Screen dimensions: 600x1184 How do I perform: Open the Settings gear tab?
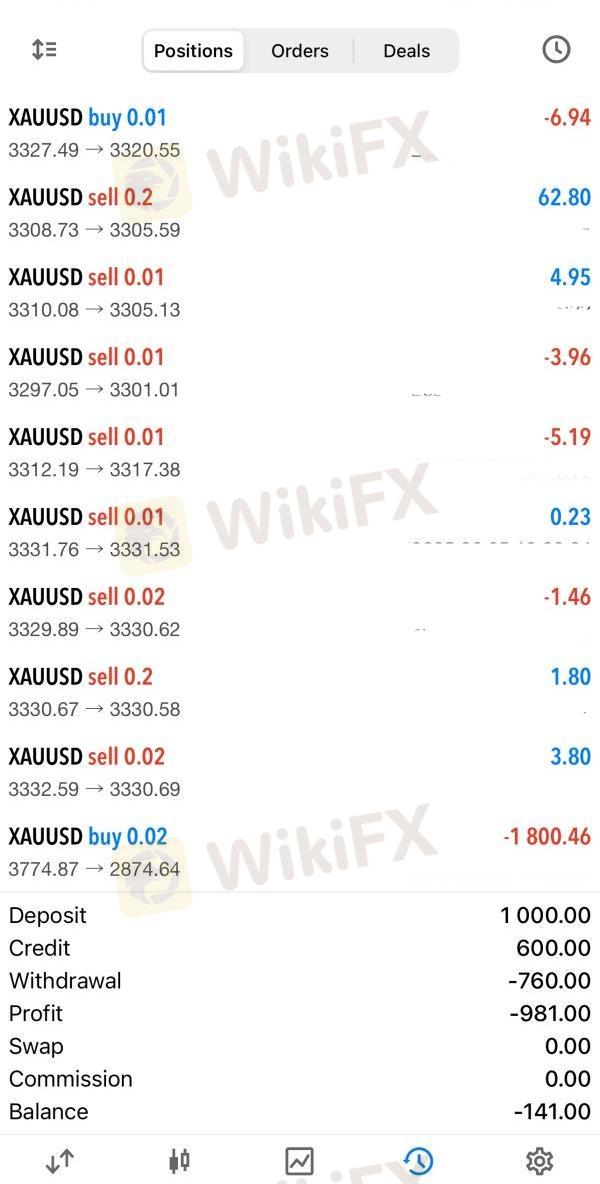click(540, 1161)
